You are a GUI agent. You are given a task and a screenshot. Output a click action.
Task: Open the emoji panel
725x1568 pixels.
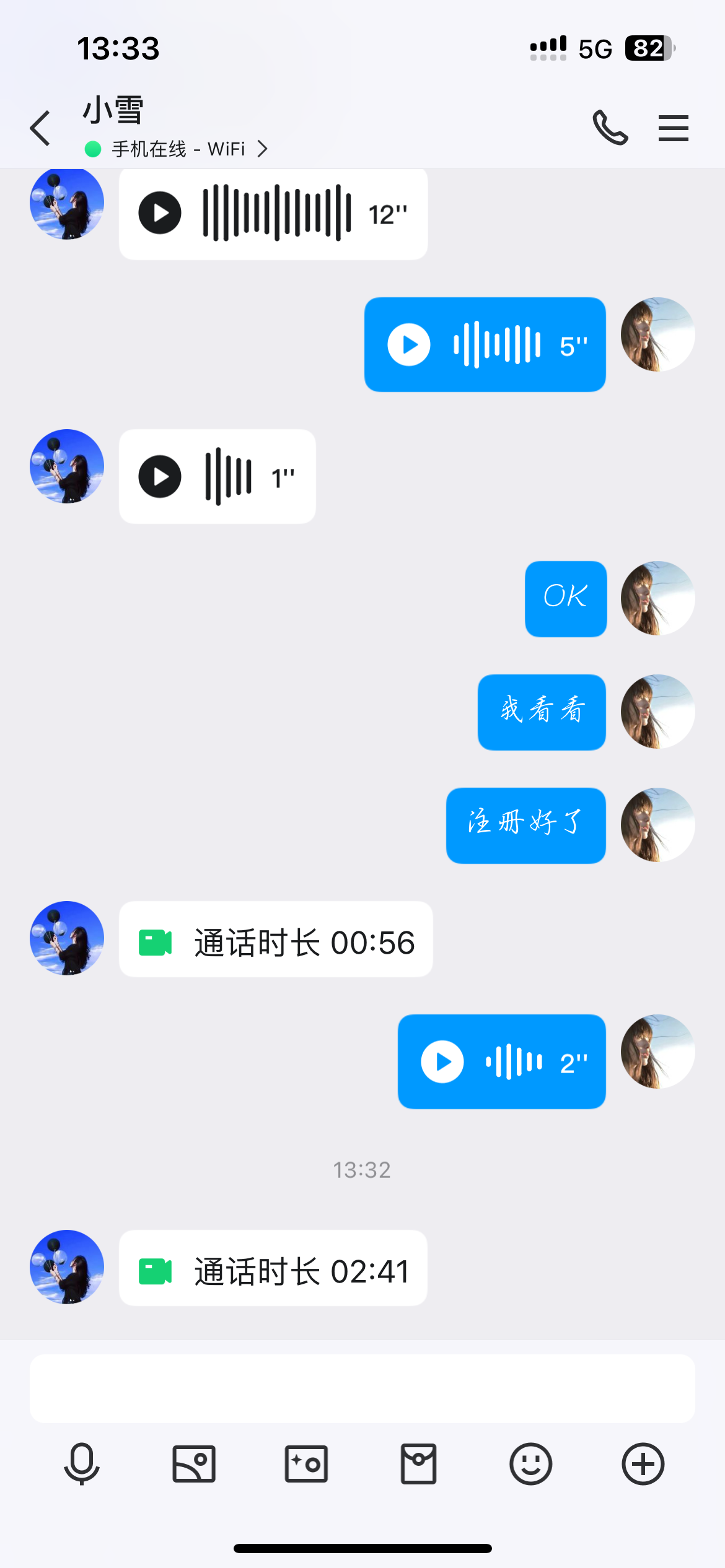coord(531,1464)
